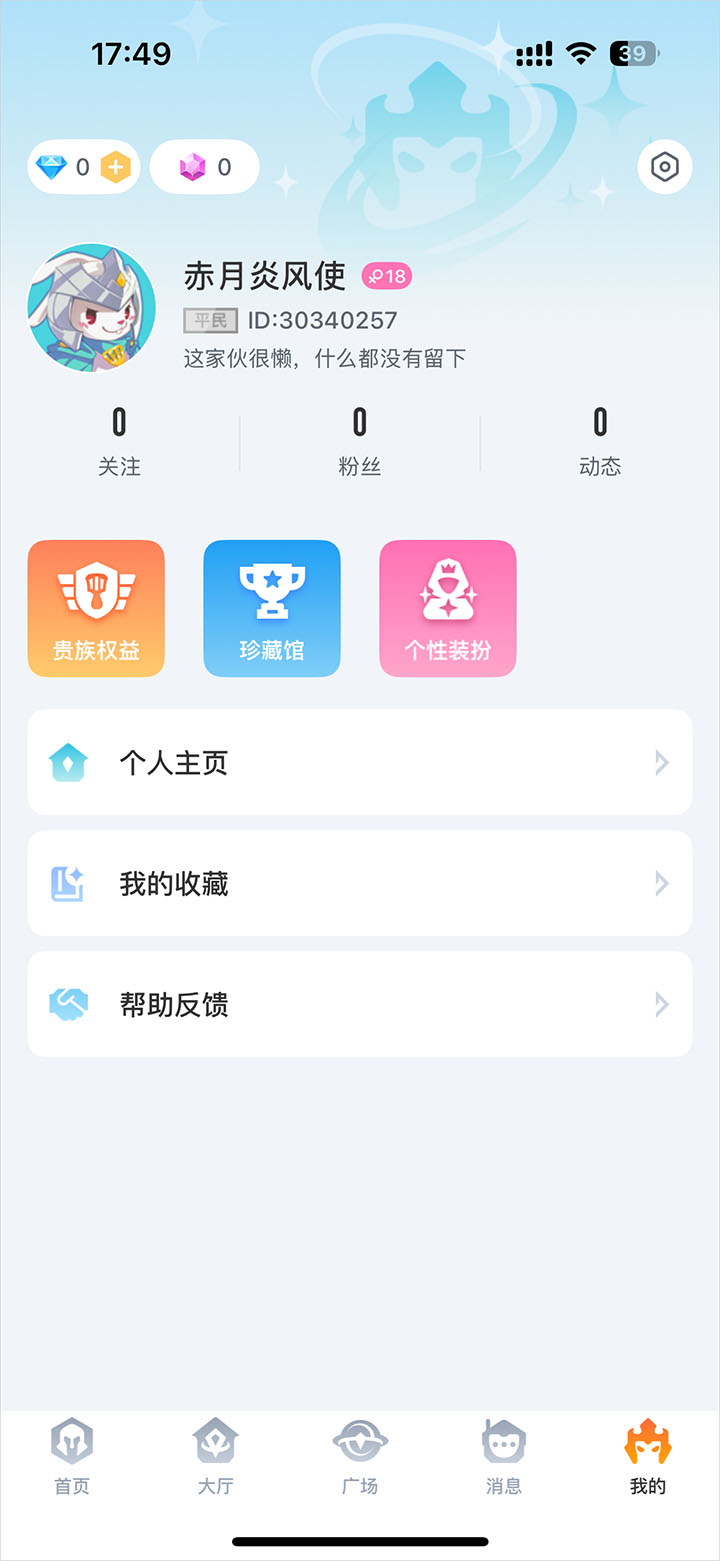View the 关注 following list
This screenshot has width=720, height=1561.
[119, 440]
